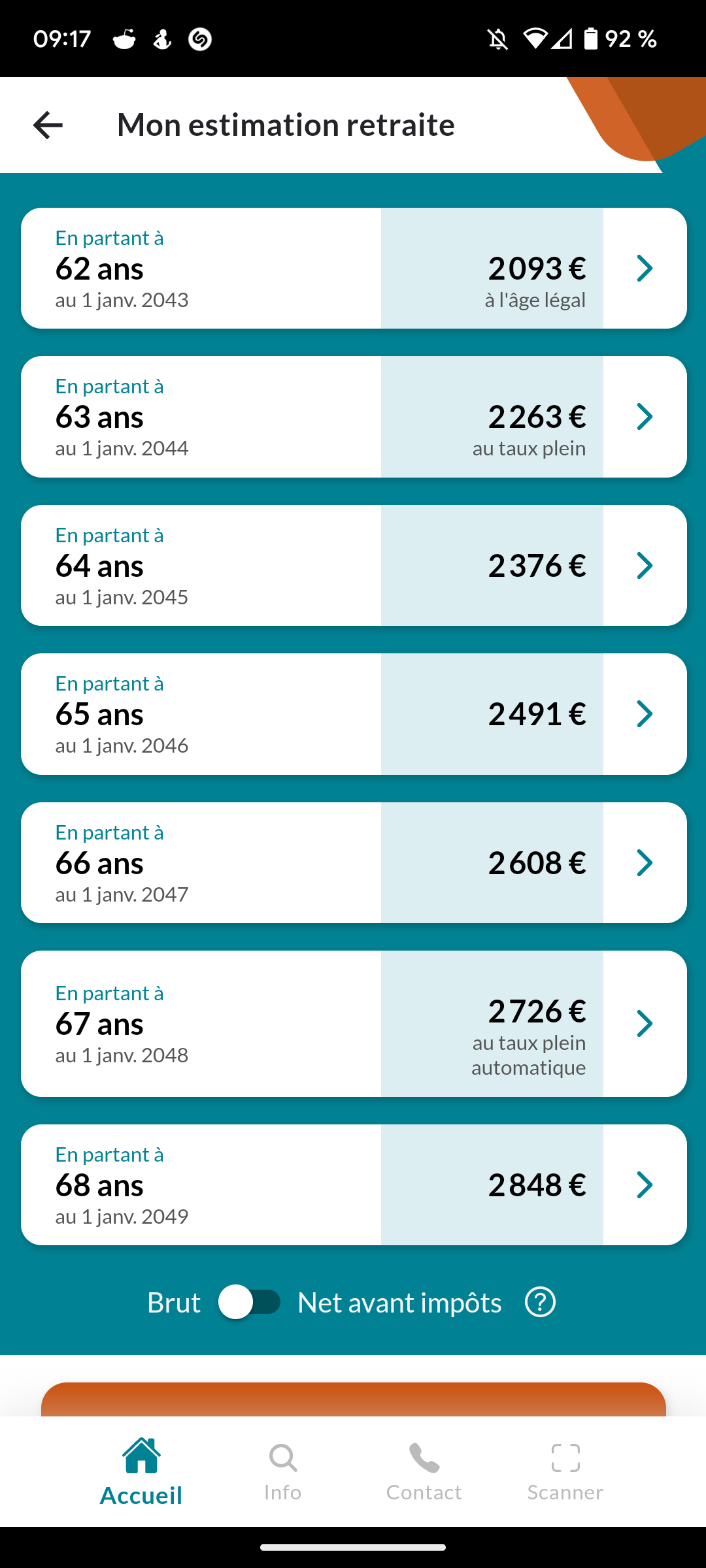
Task: Show details for retiring at 66 ans
Action: coord(353,862)
